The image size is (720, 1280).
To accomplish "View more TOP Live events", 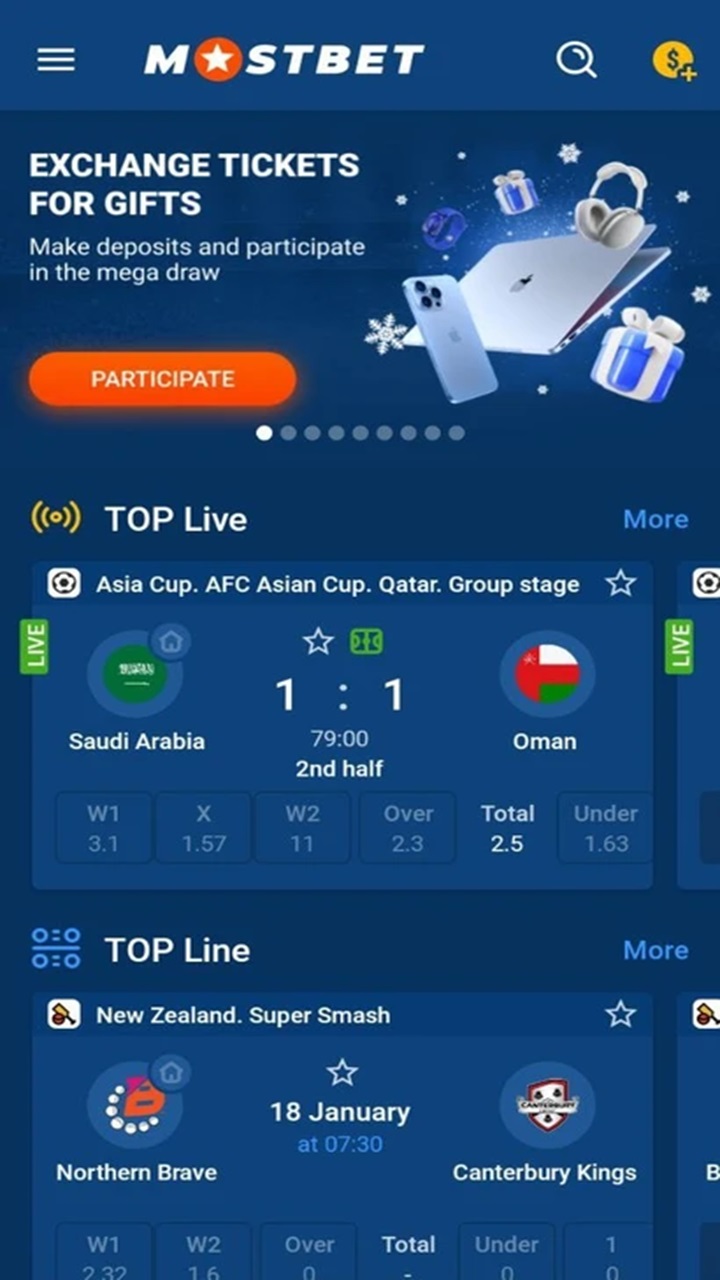I will tap(655, 519).
